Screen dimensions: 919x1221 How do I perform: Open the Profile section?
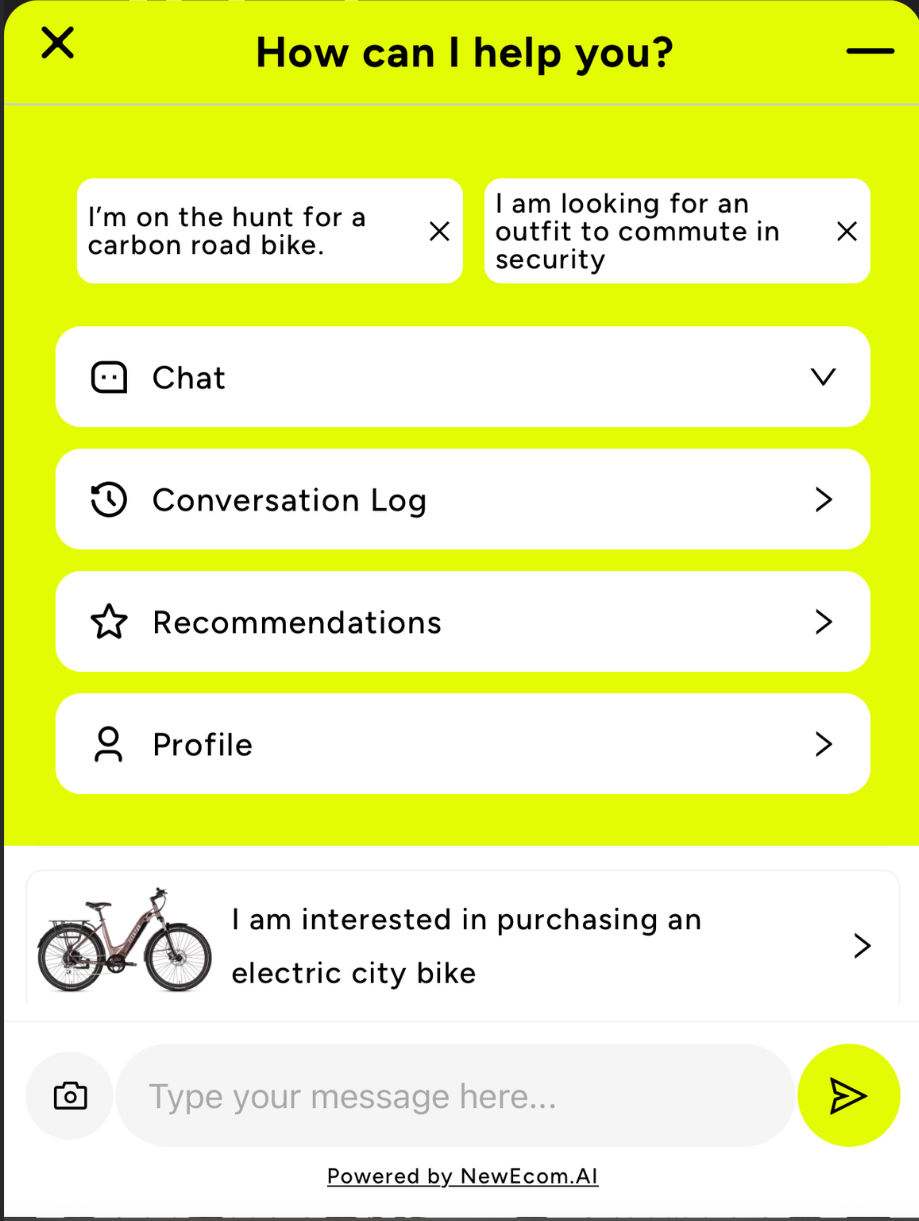click(x=823, y=744)
